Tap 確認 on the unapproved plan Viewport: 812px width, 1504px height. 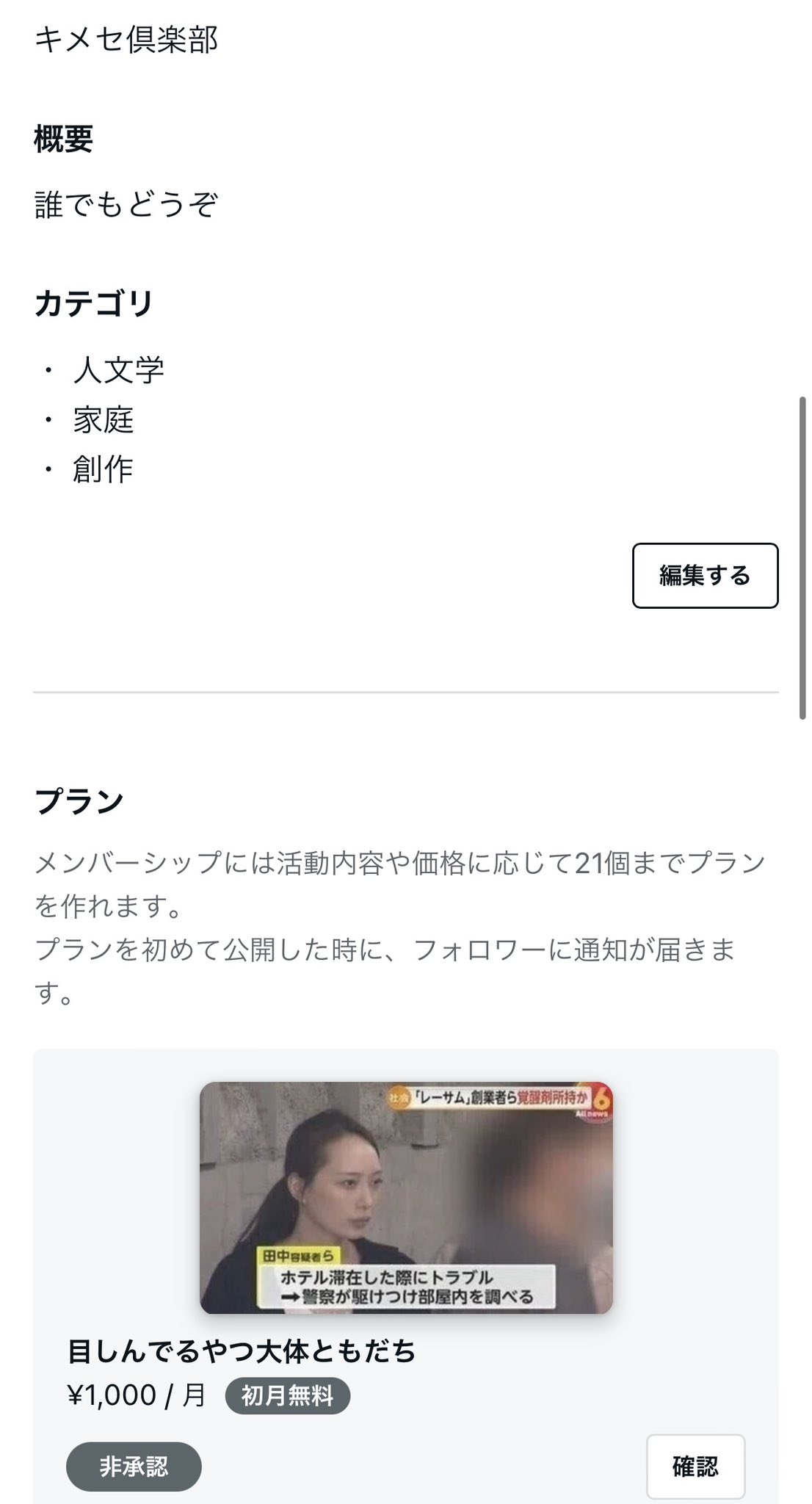click(695, 1467)
